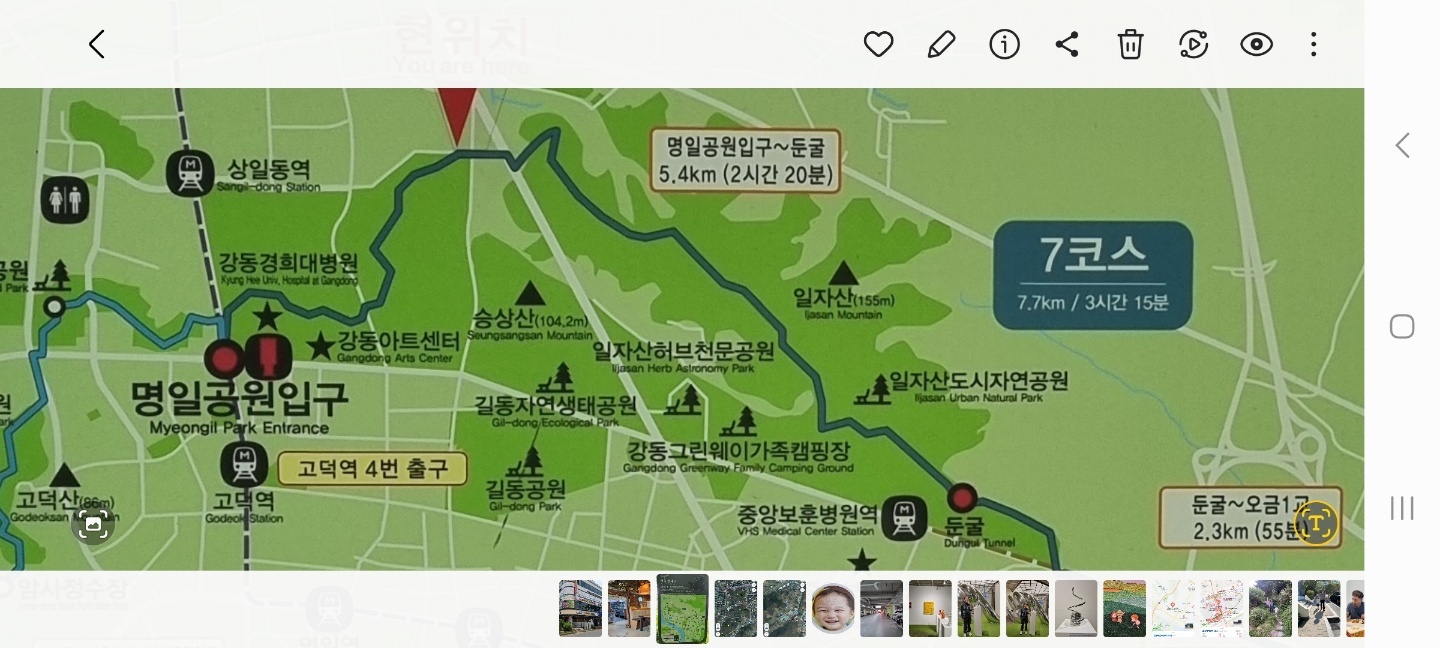1440x648 pixels.
Task: Extract text with the yellow T icon
Action: [1317, 522]
